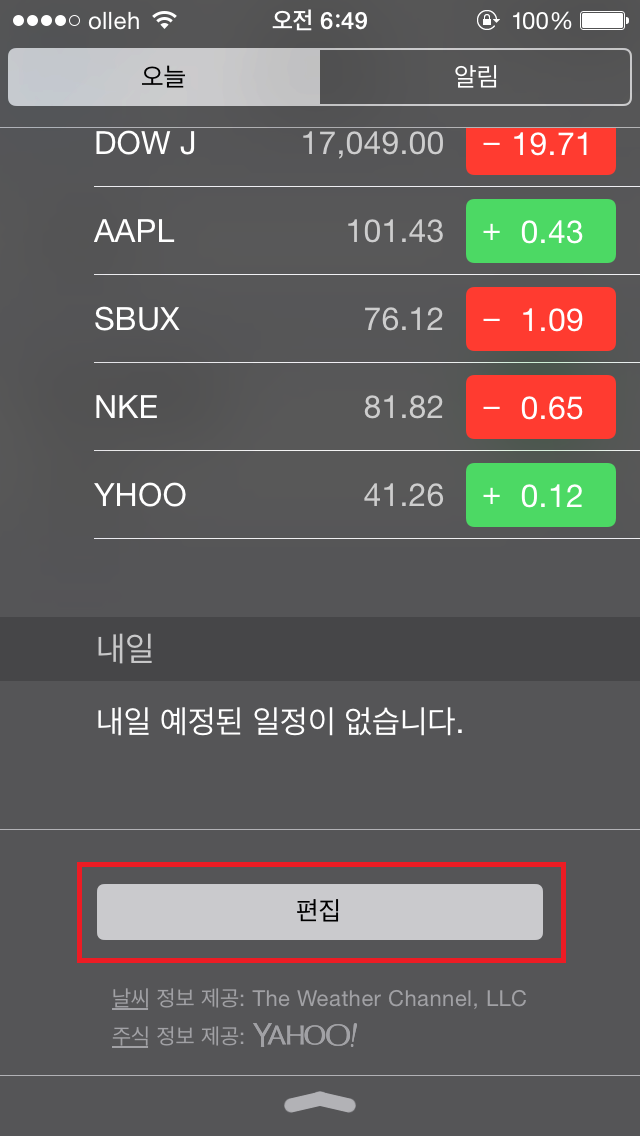The height and width of the screenshot is (1136, 640).
Task: Tap the 편집 button
Action: pyautogui.click(x=320, y=911)
